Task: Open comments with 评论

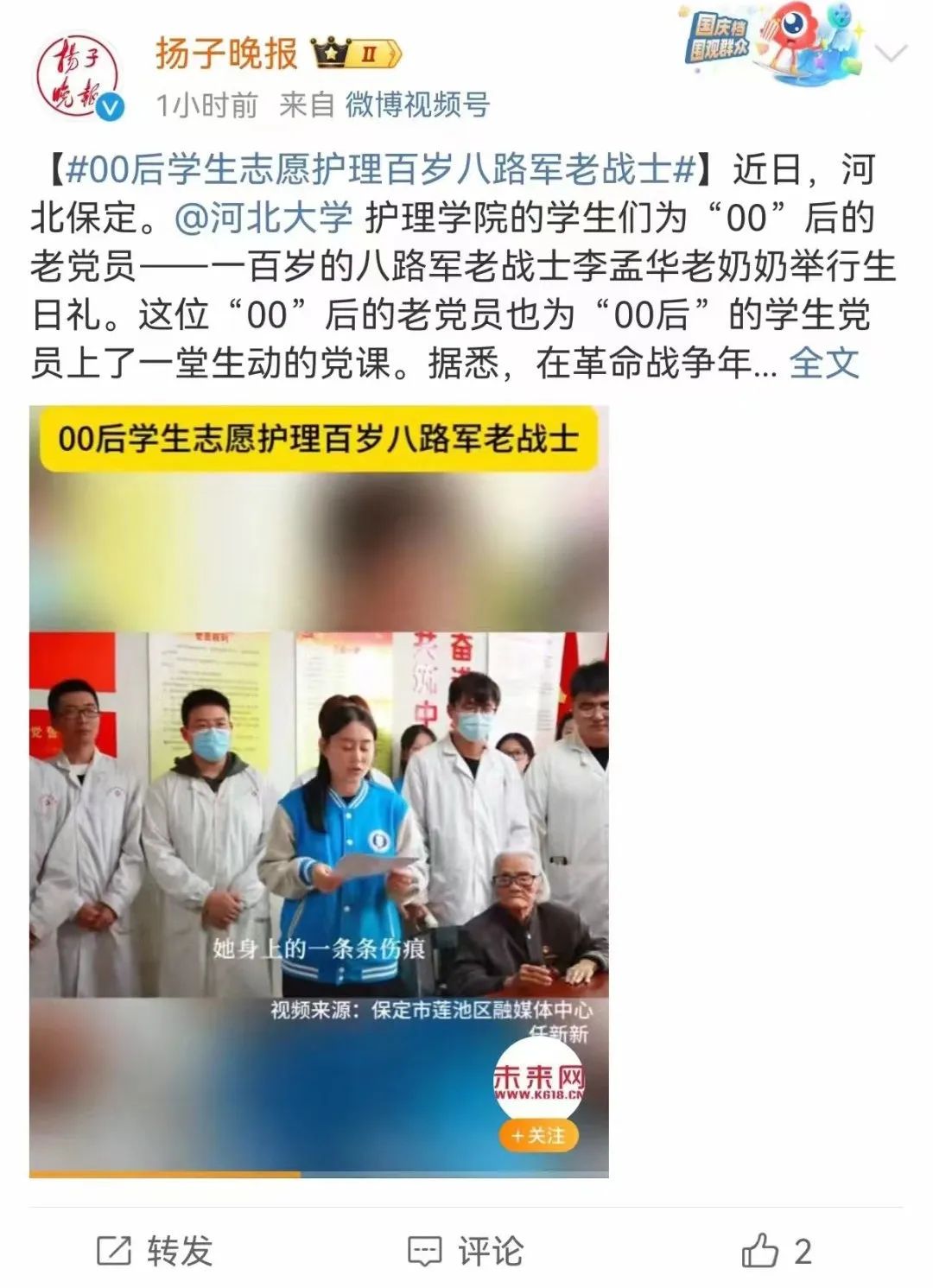Action: coord(466,1251)
